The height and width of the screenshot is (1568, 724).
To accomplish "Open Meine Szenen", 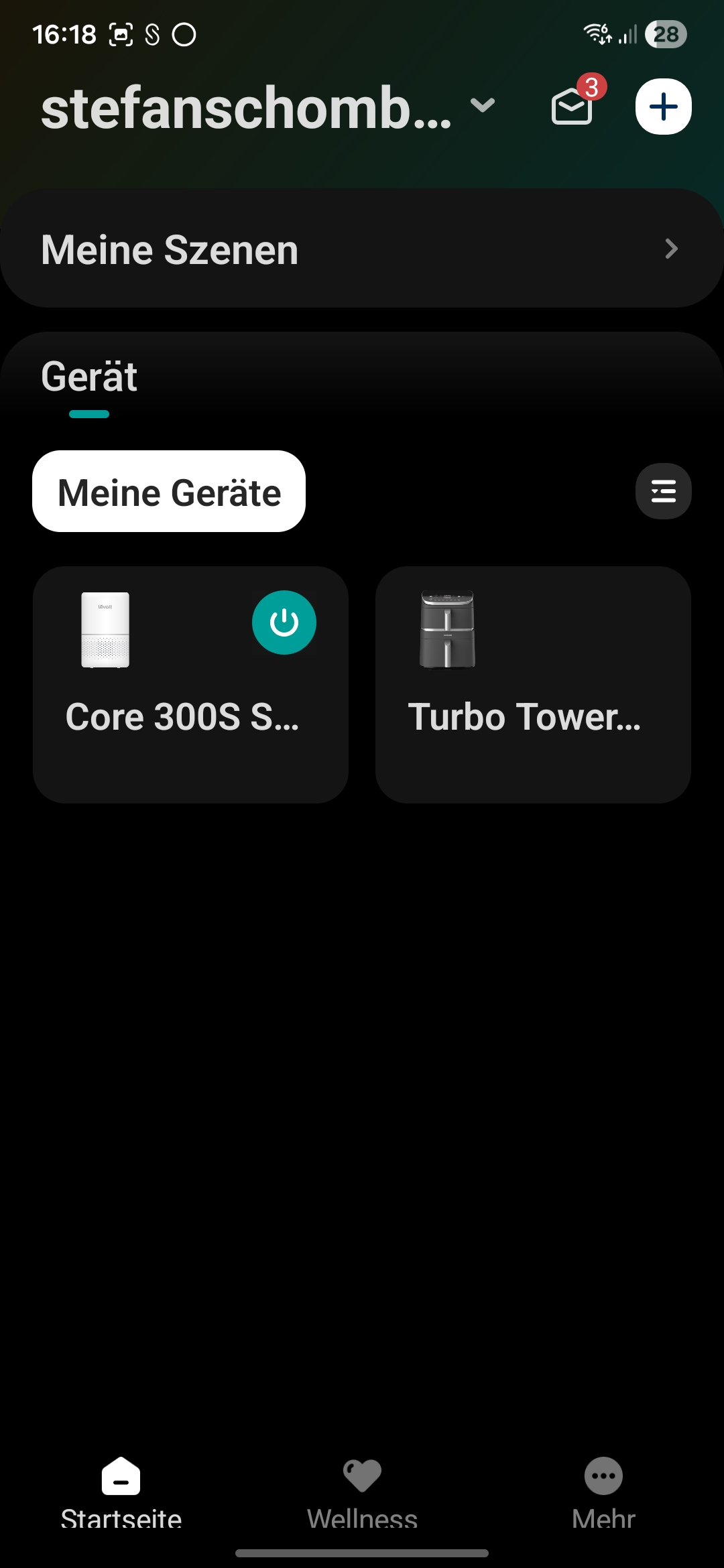I will click(362, 249).
